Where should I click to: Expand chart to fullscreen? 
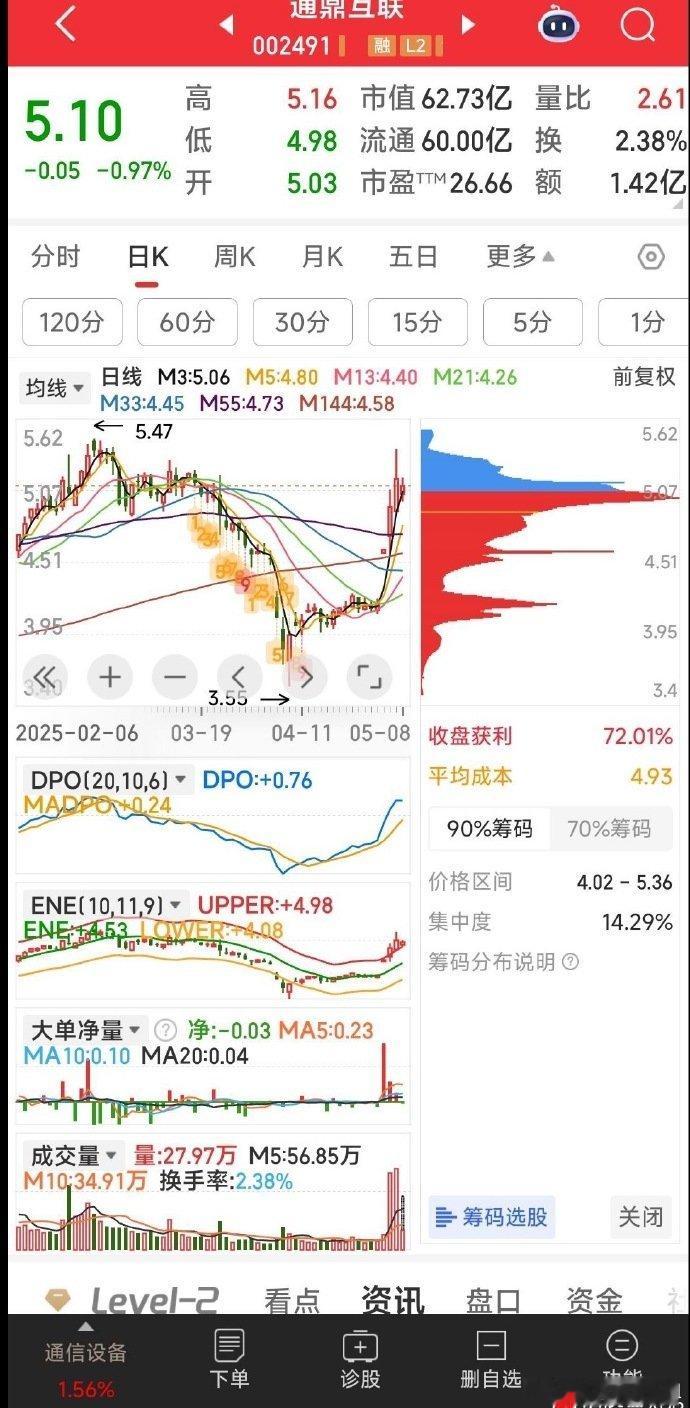point(368,677)
